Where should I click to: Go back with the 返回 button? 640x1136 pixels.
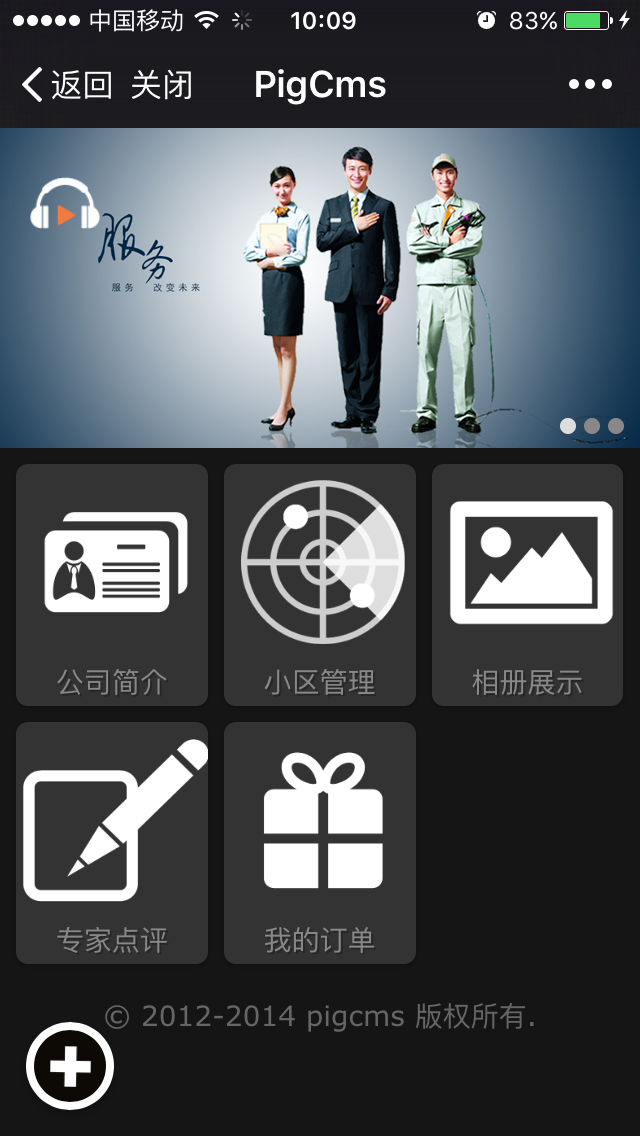66,85
